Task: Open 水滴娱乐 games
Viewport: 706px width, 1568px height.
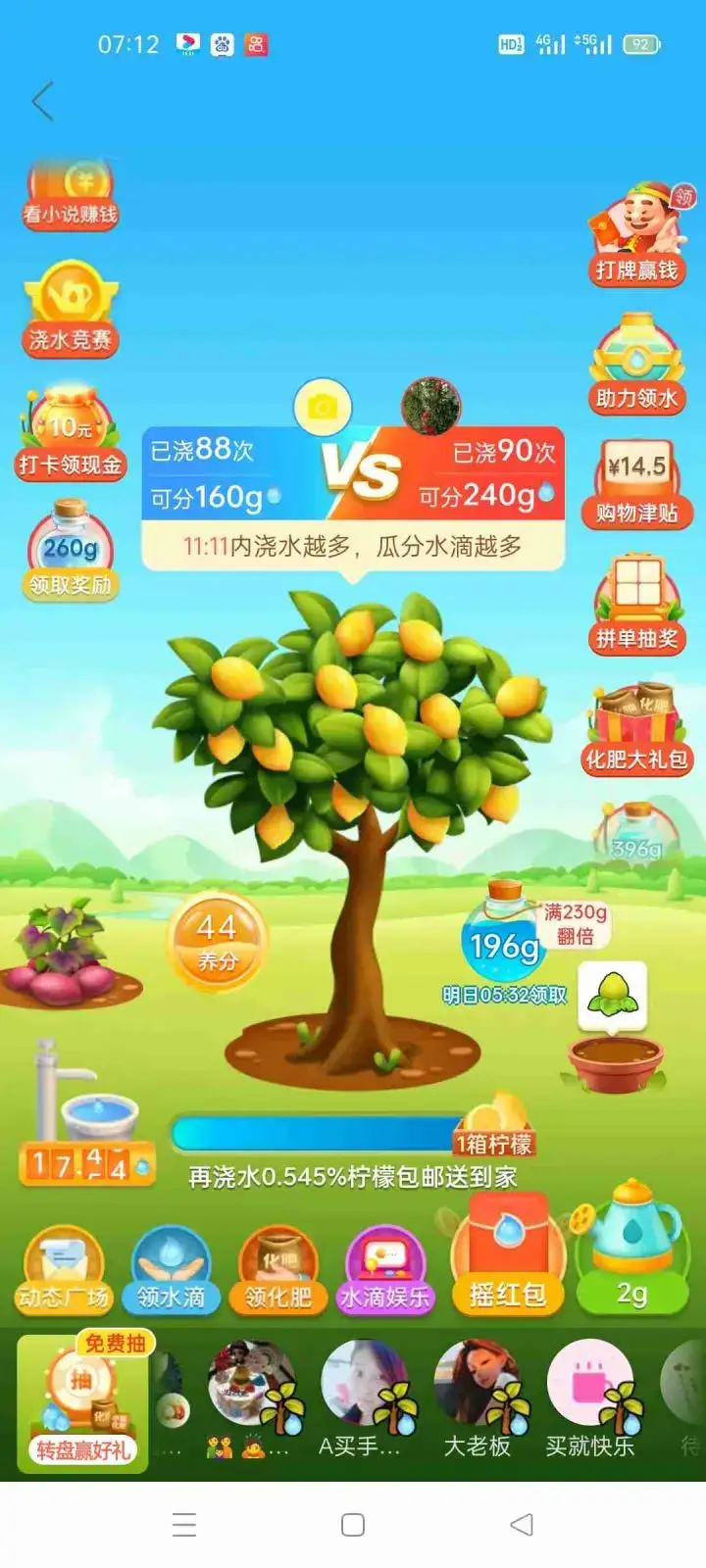Action: point(384,1270)
